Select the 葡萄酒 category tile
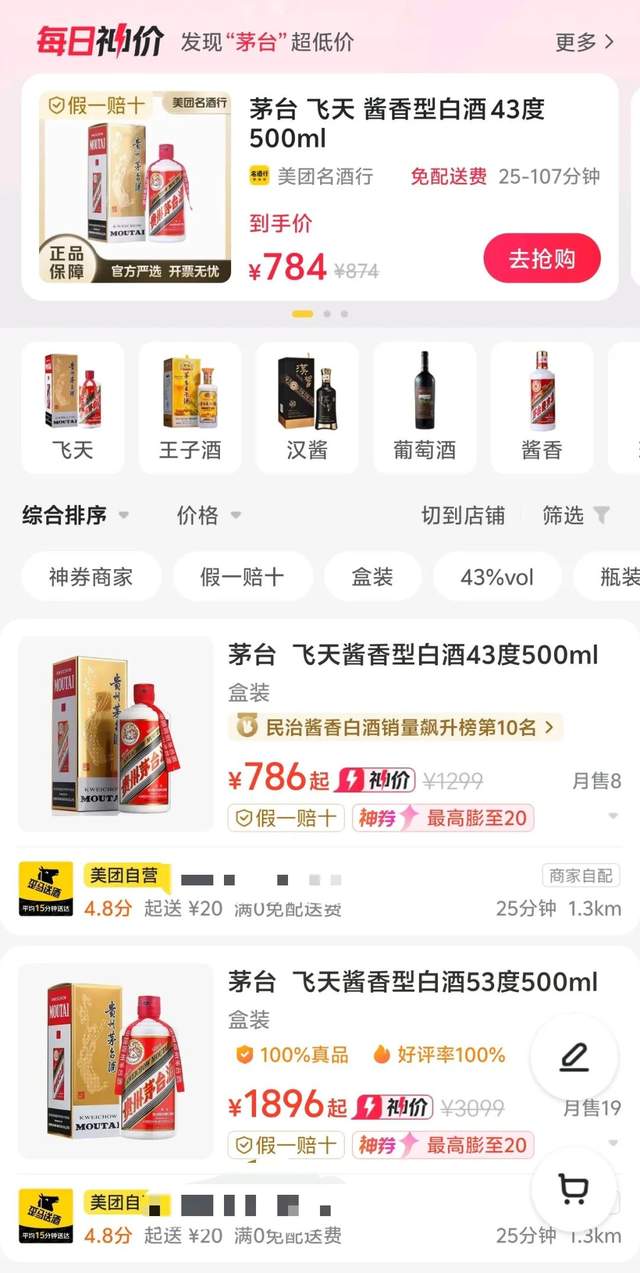 pyautogui.click(x=424, y=407)
